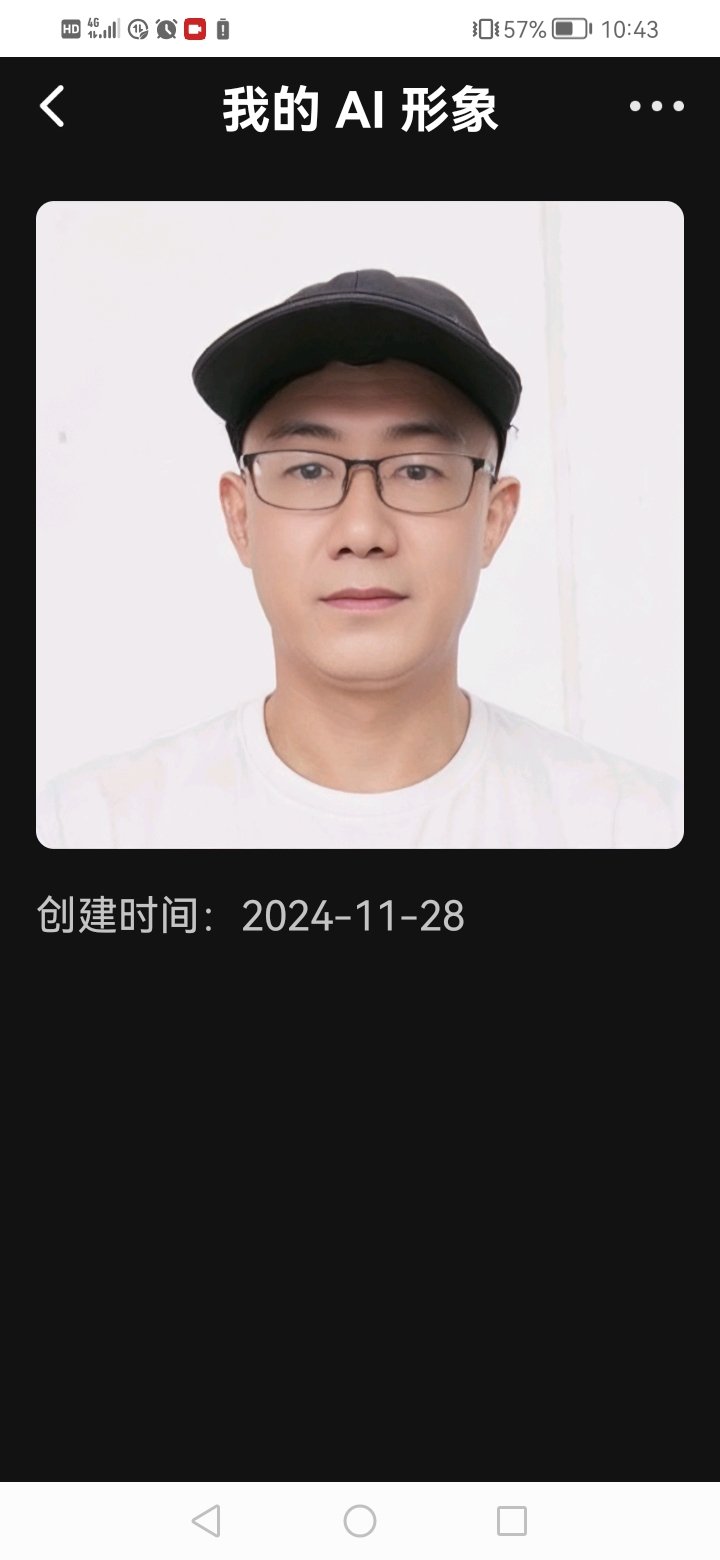Open the recent apps view
This screenshot has width=720, height=1560.
[511, 1521]
